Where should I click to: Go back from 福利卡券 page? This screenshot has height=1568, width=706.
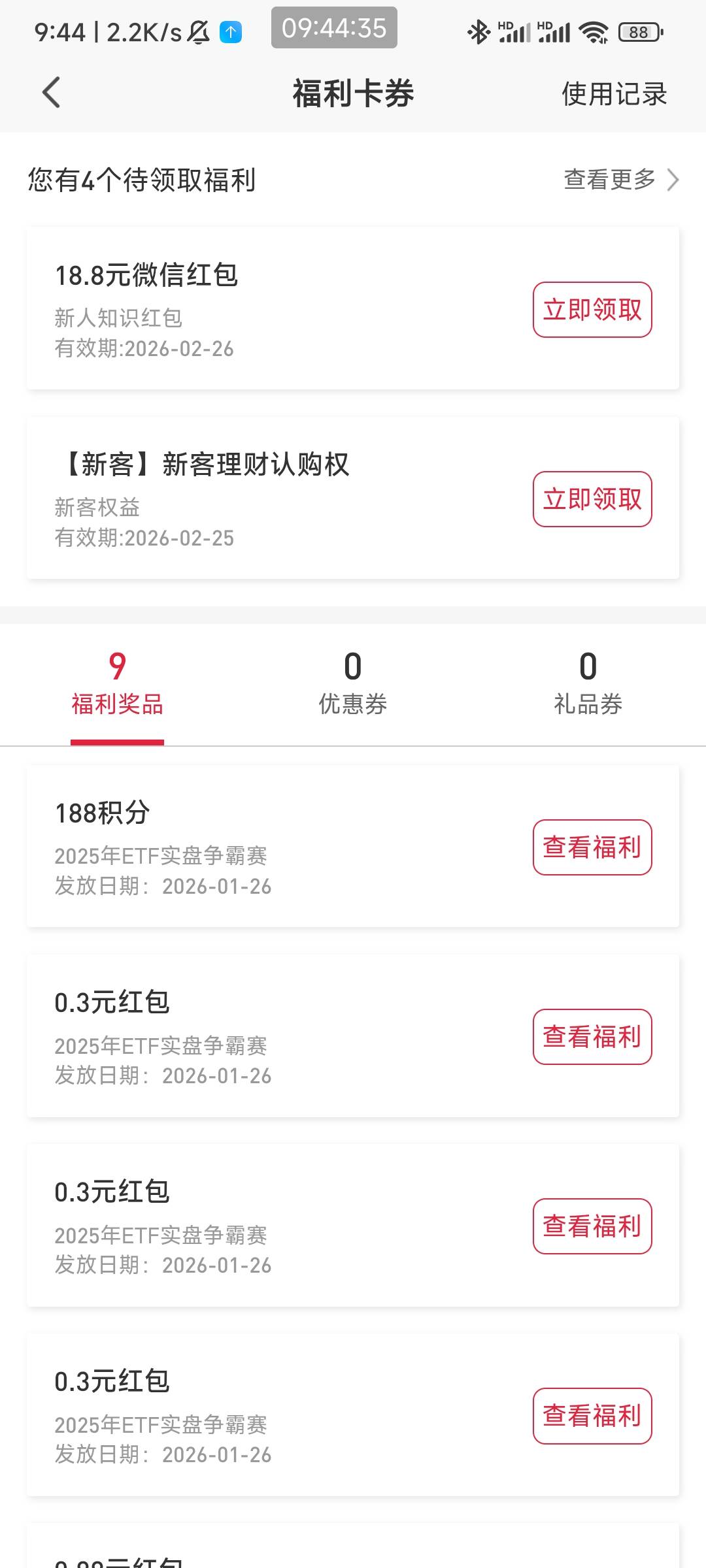[x=51, y=92]
